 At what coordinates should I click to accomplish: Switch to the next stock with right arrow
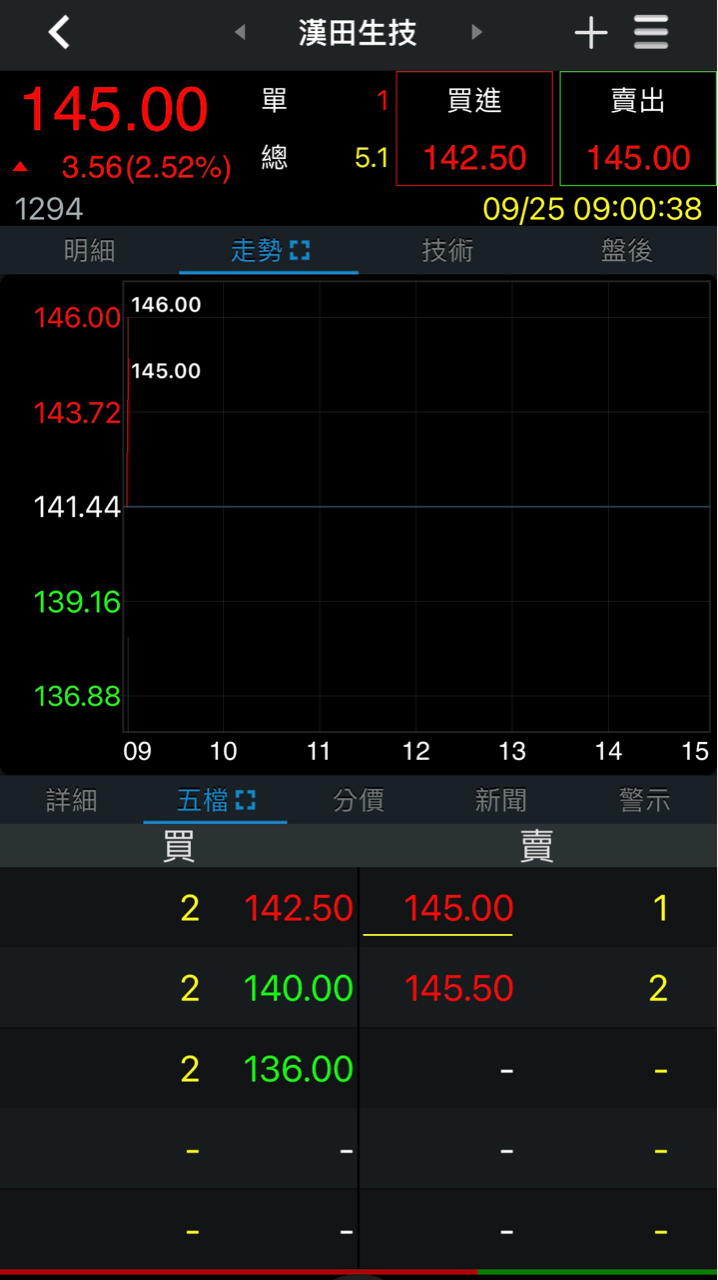(x=477, y=33)
